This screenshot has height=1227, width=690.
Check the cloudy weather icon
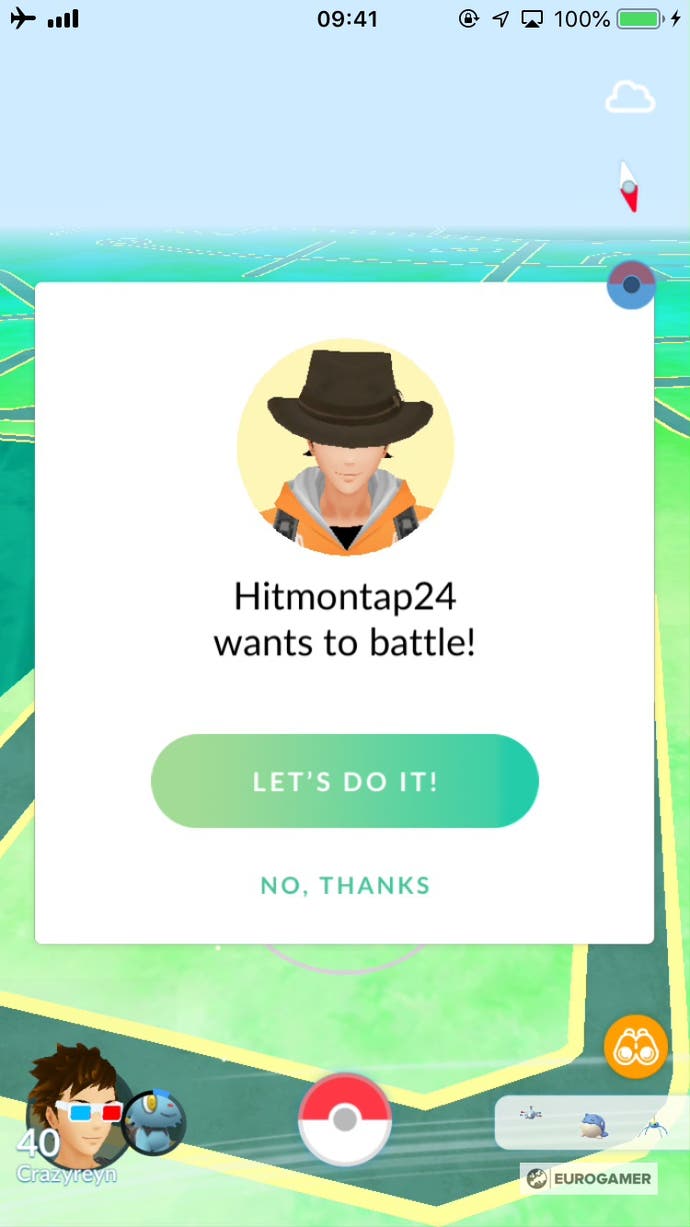(630, 98)
